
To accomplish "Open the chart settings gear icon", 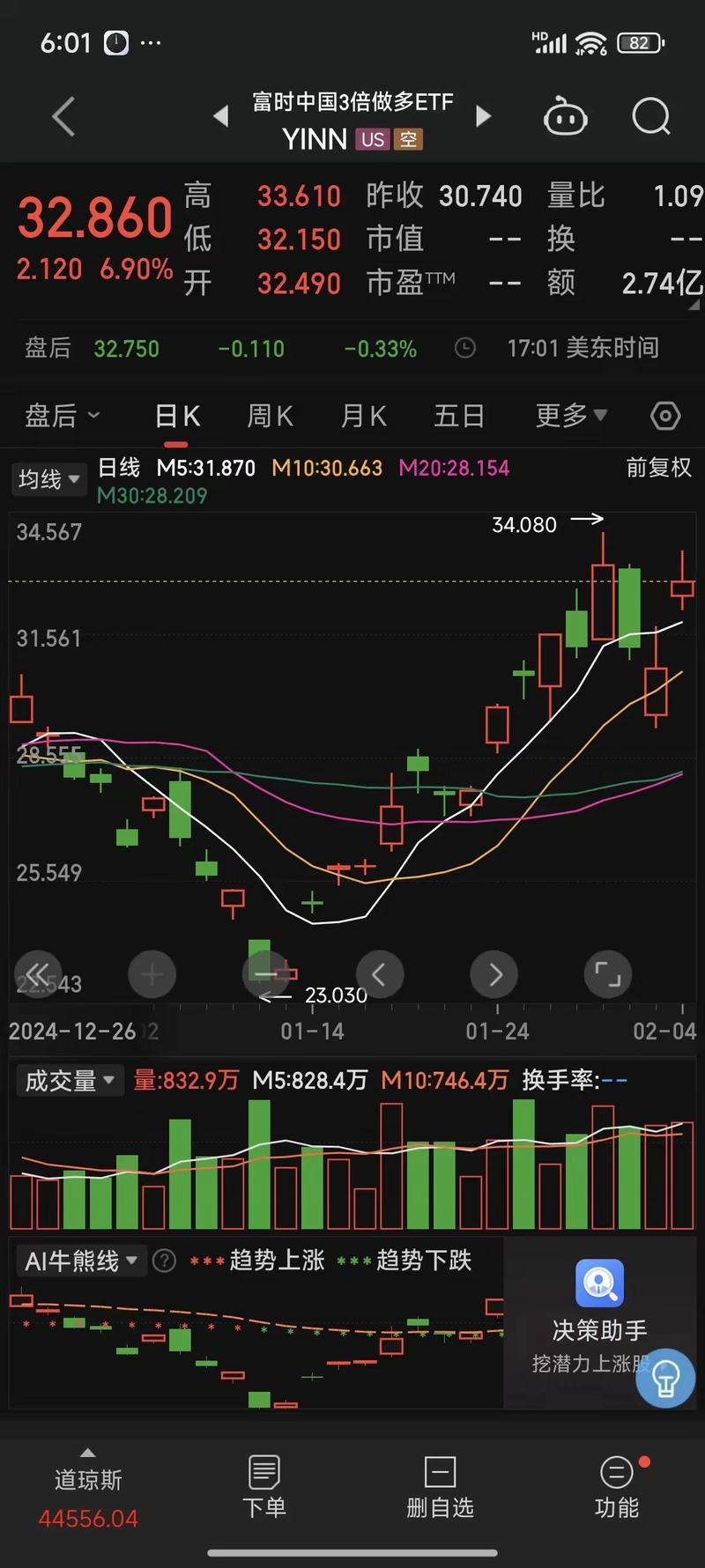I will click(x=666, y=415).
